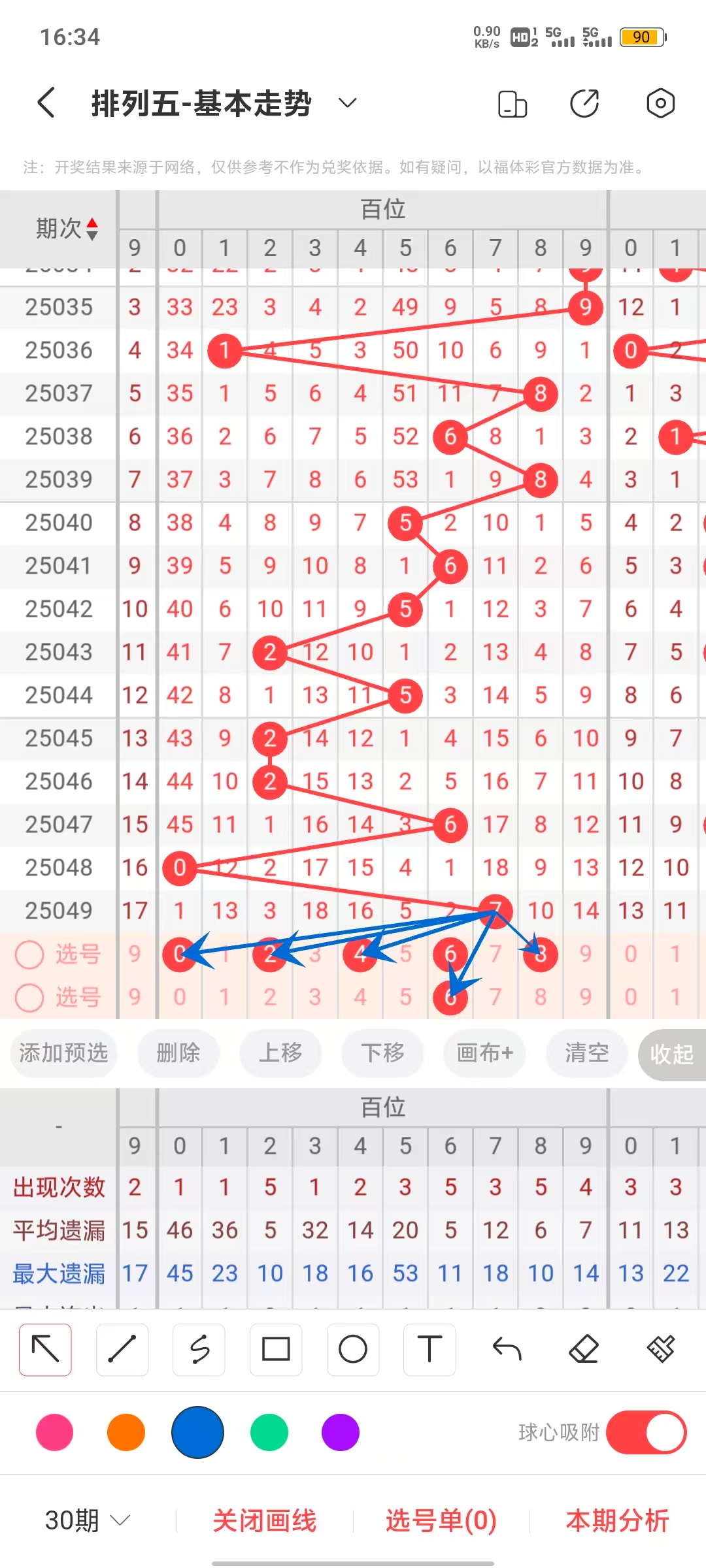Select the straight line drawing tool
The image size is (706, 1568).
tap(122, 1350)
